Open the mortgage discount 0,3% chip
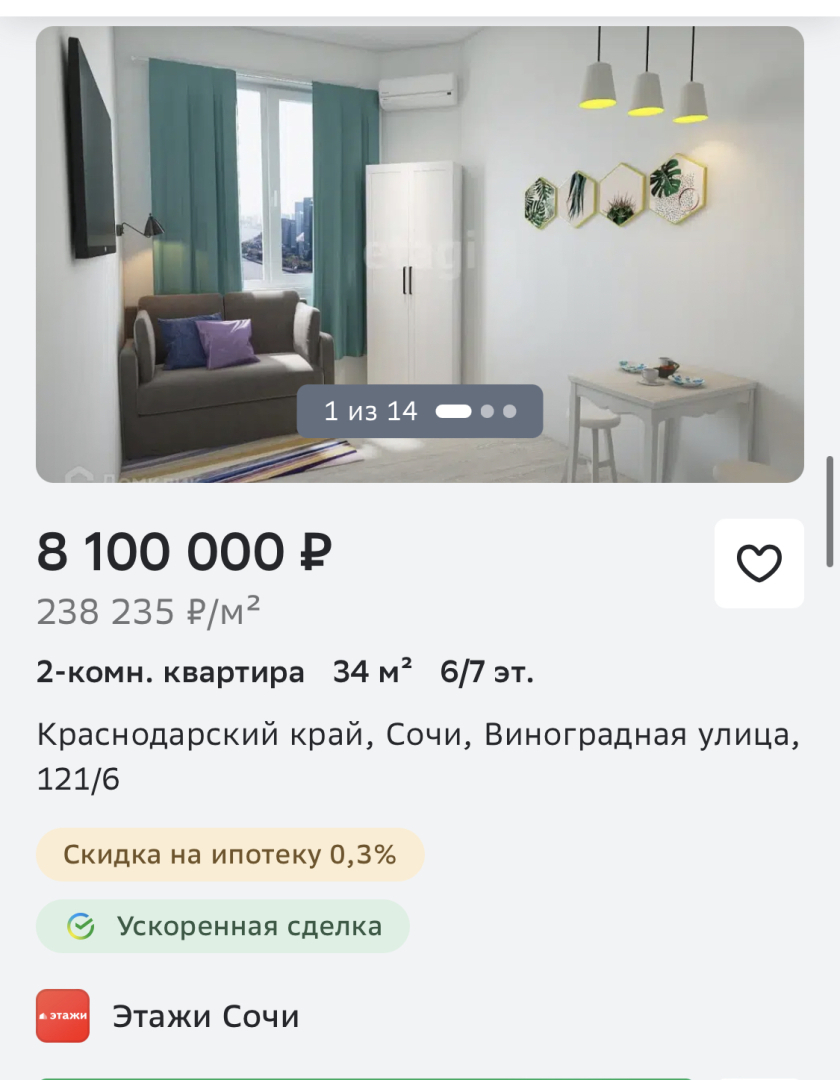 click(x=230, y=855)
